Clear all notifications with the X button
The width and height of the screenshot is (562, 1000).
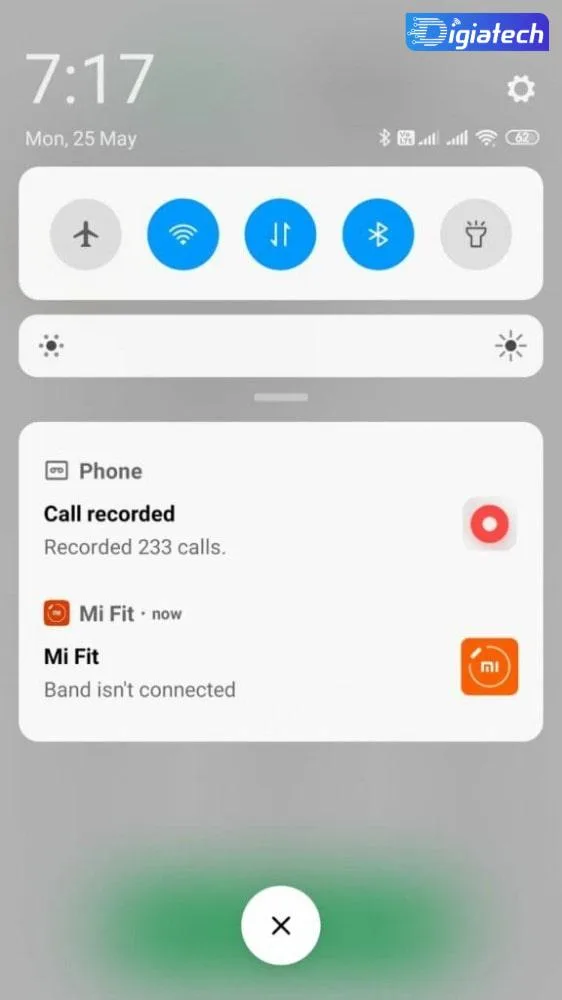(x=281, y=925)
